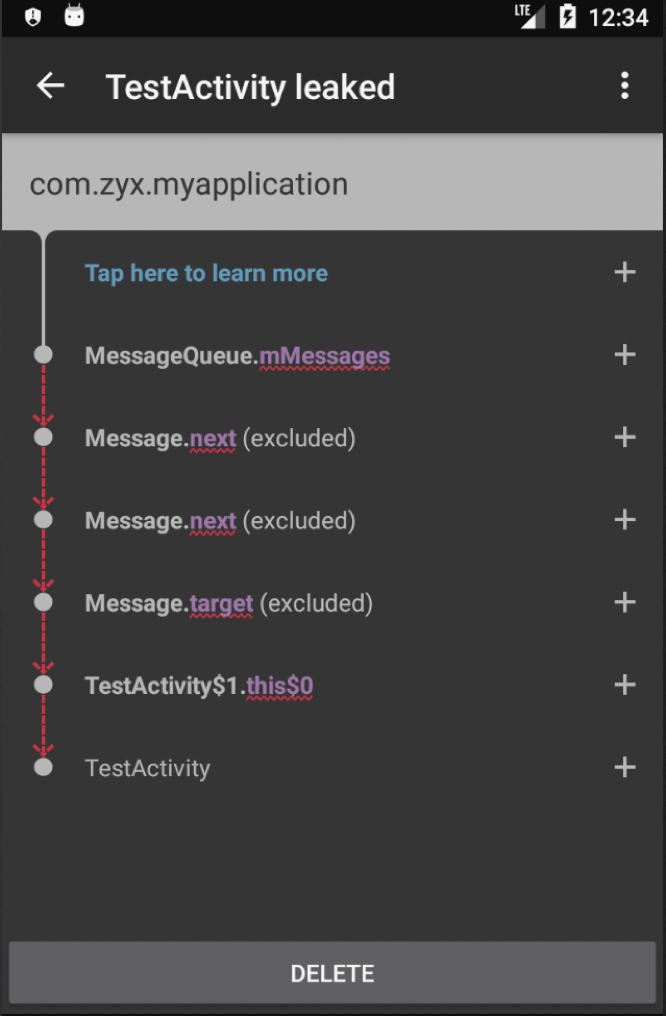Tap here to learn more link
Viewport: 666px width, 1016px height.
(206, 273)
